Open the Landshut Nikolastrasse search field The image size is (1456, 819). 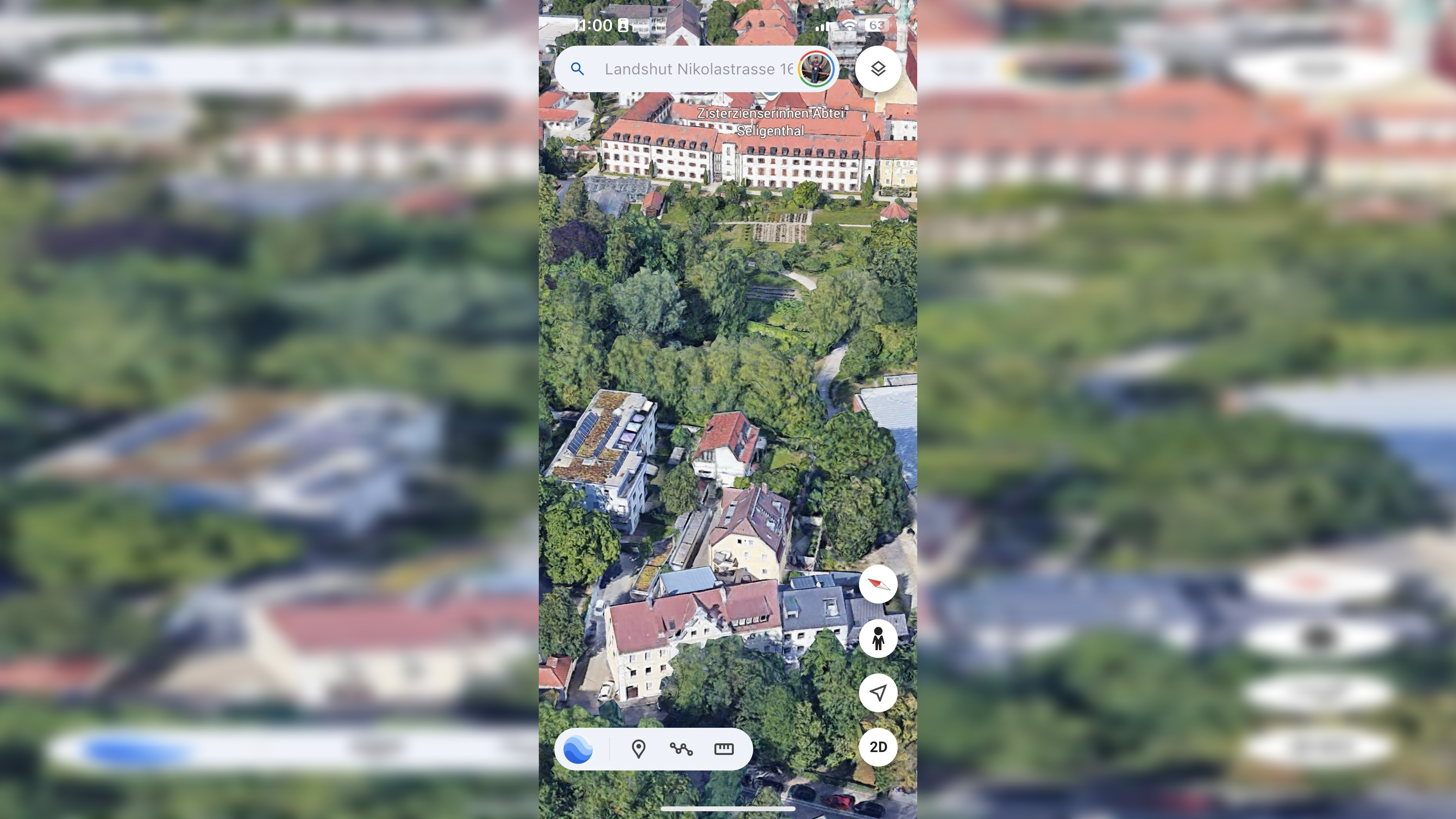click(698, 69)
